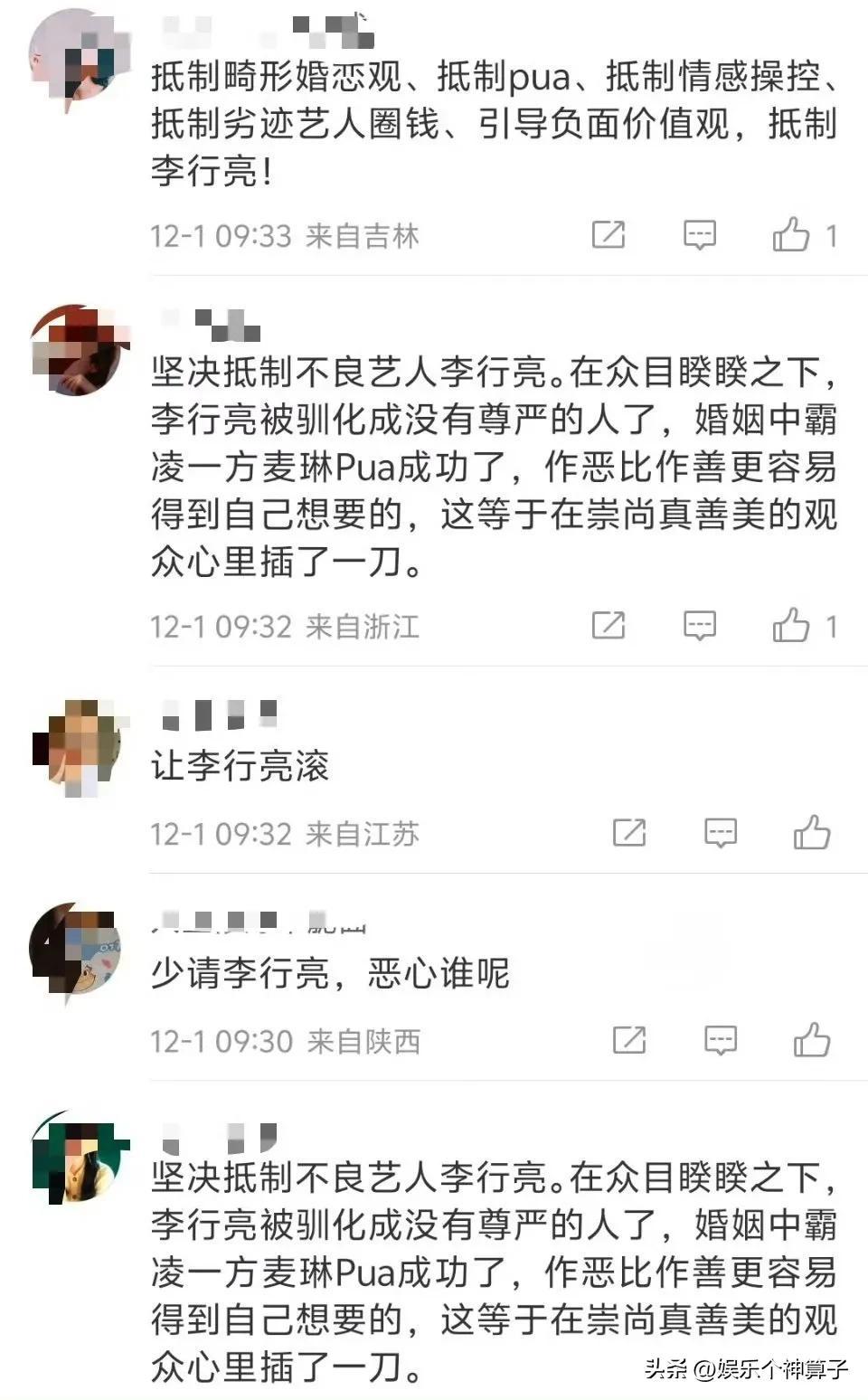This screenshot has height=1400, width=868.
Task: Repost the 09:30 comment from 陕西
Action: 629,1040
